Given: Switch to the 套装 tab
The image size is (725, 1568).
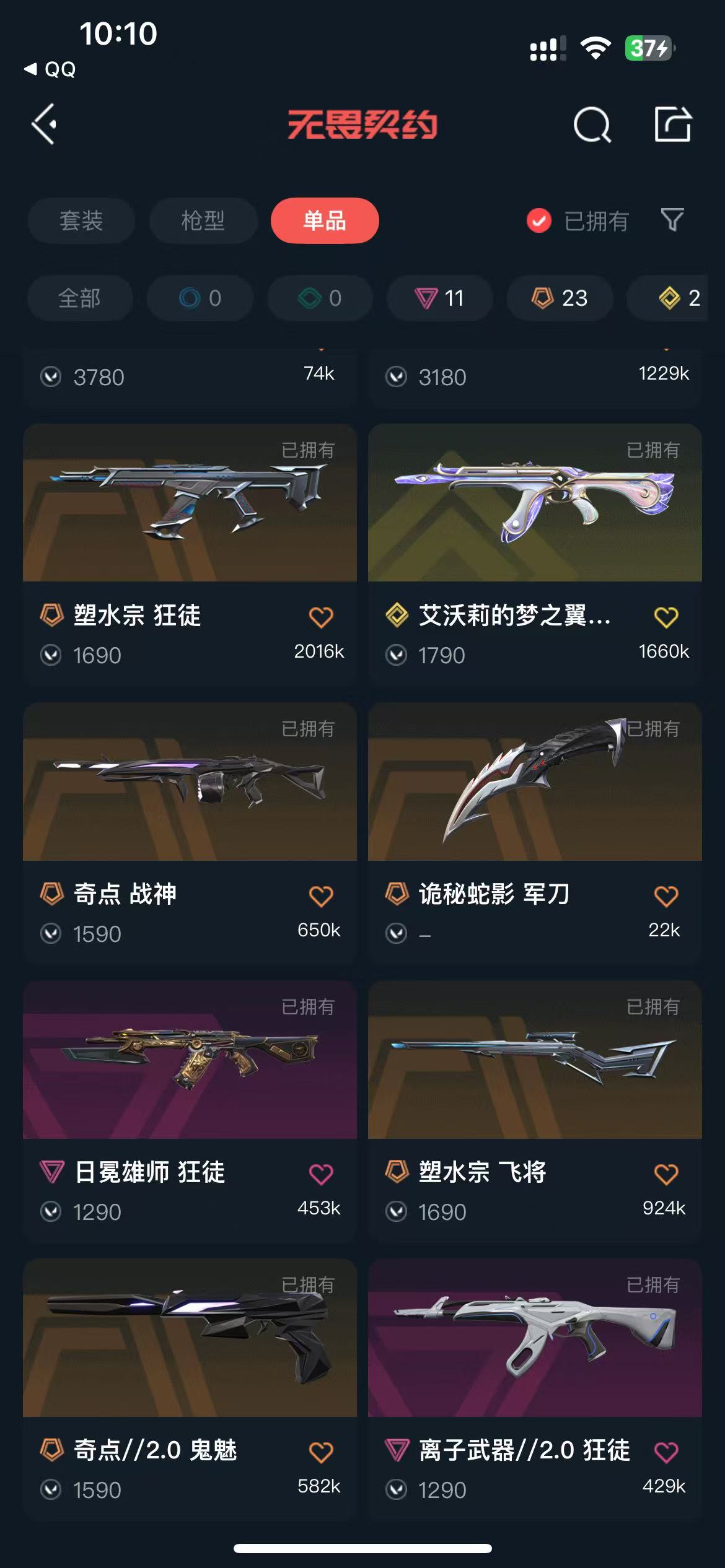Looking at the screenshot, I should pos(81,220).
